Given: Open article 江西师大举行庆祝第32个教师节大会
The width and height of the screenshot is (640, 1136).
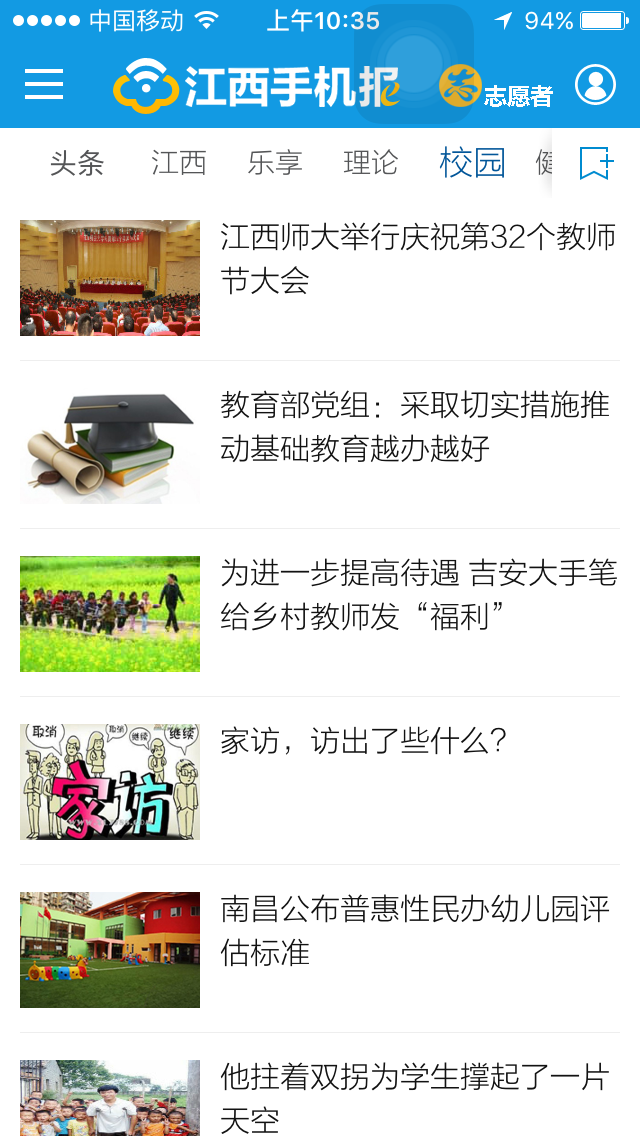Looking at the screenshot, I should pos(418,259).
